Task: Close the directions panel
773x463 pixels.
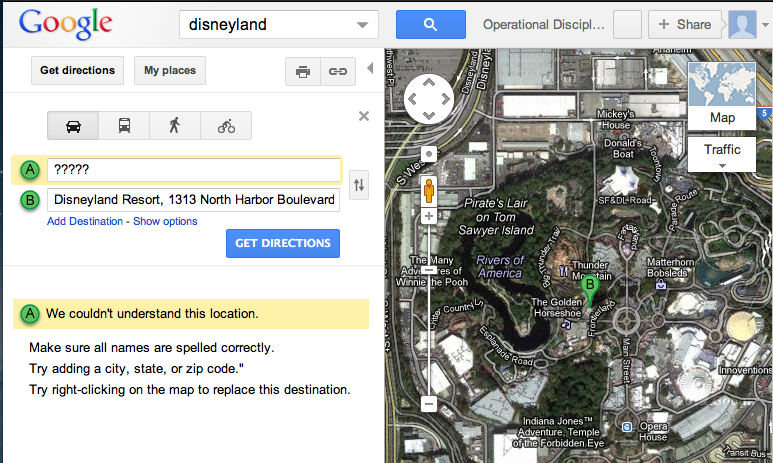Action: [364, 116]
